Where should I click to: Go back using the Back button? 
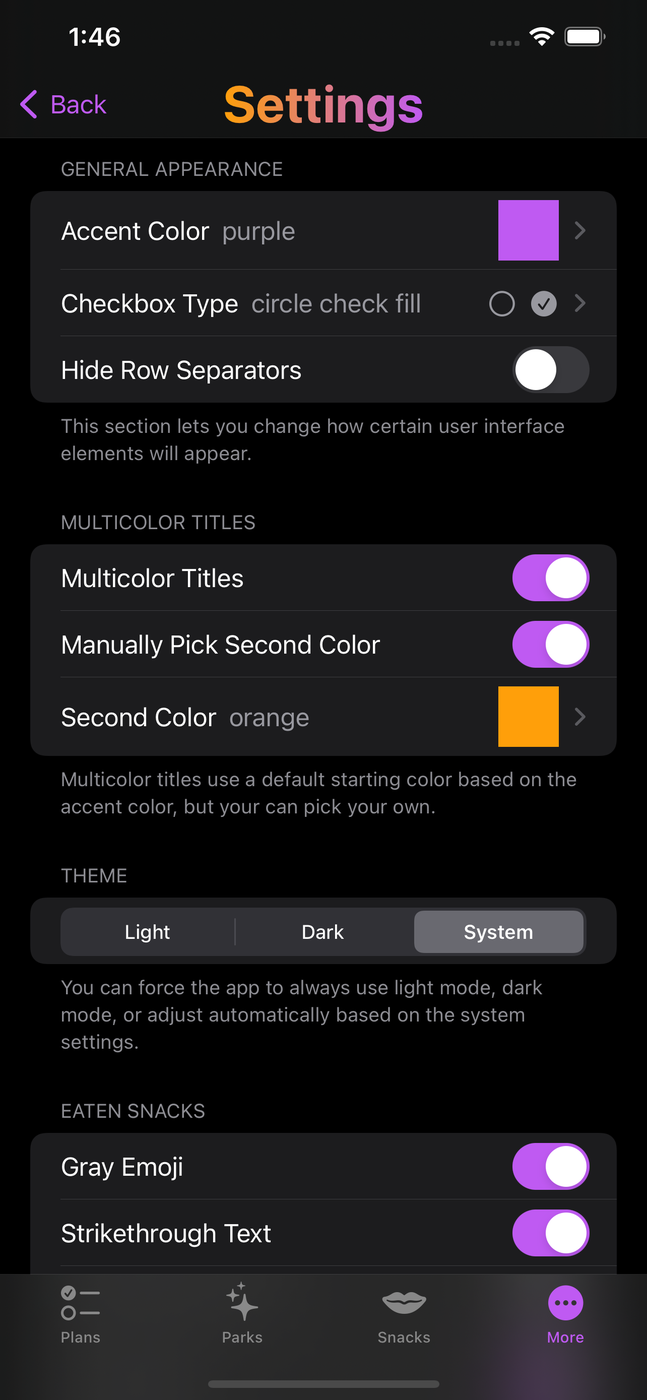[63, 104]
